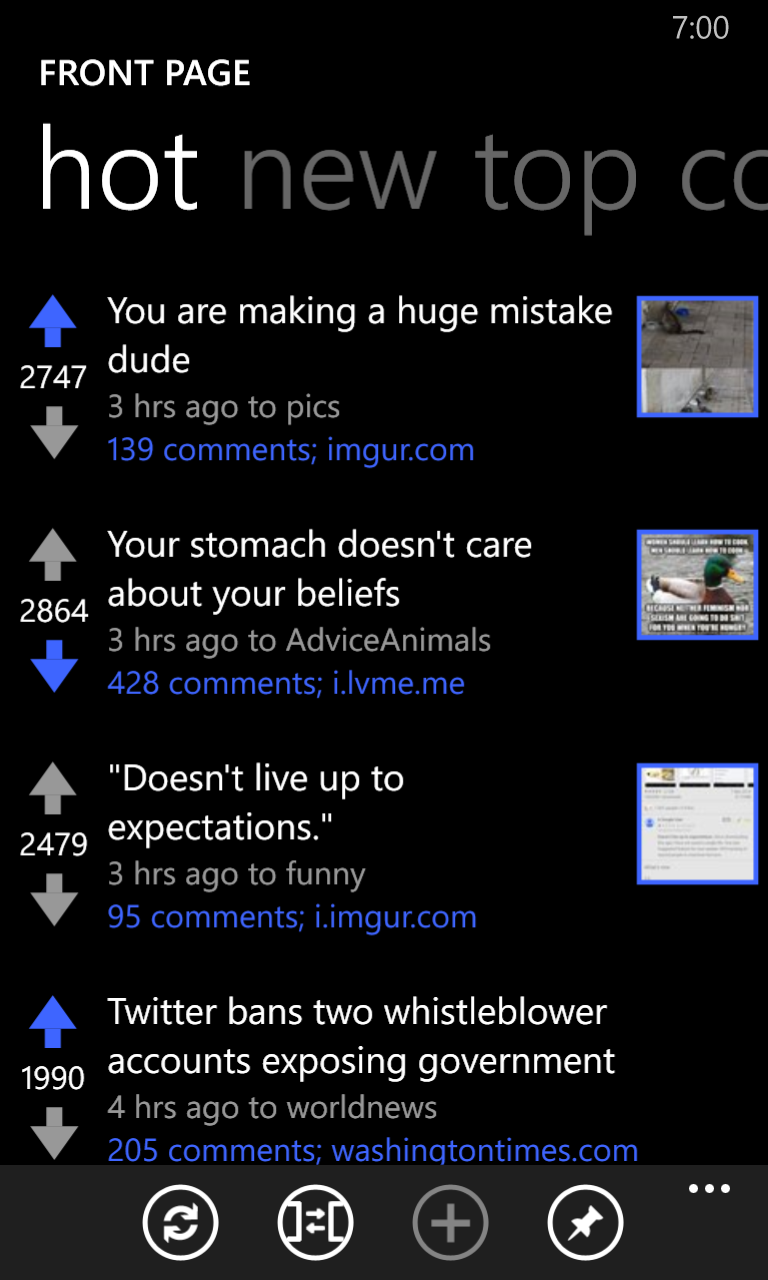
Task: Open 428 comments; i.lvme.me link
Action: pyautogui.click(x=286, y=684)
